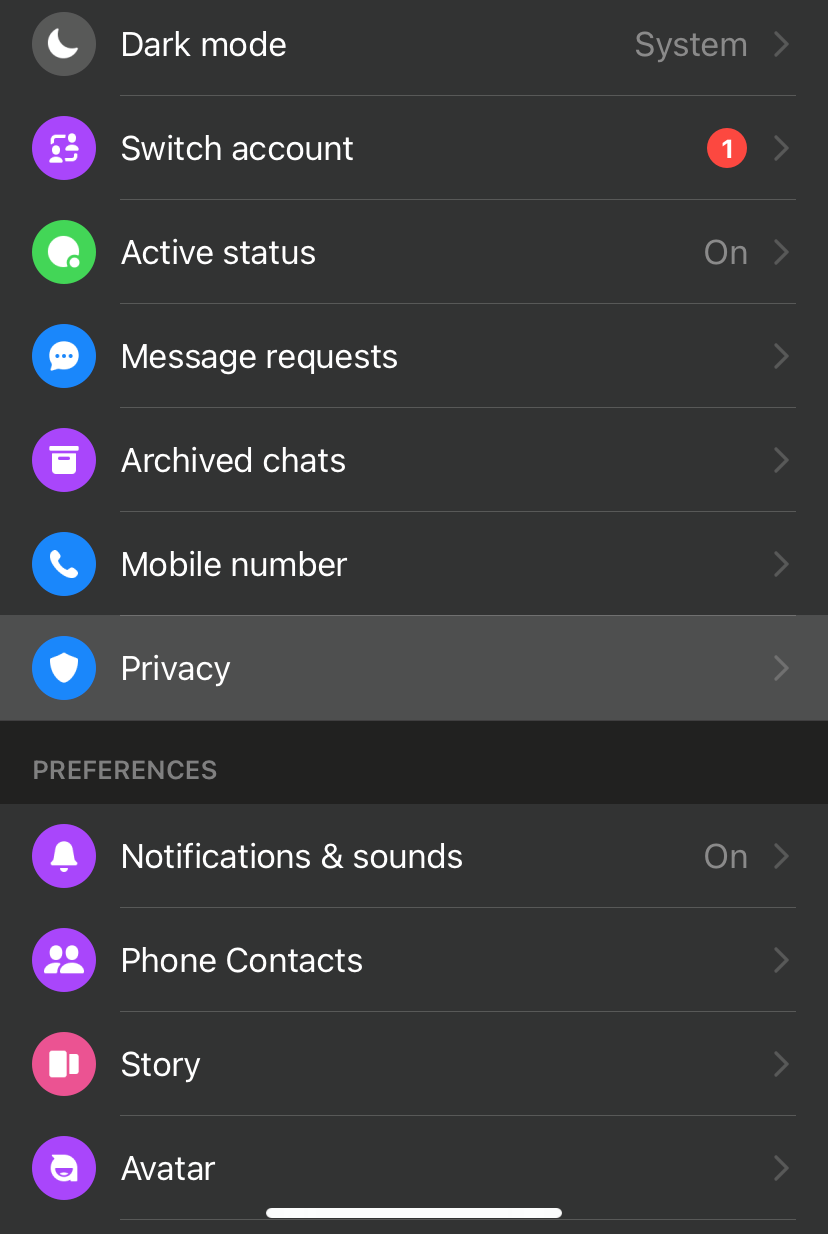The image size is (828, 1234).
Task: Tap Phone Contacts row
Action: click(414, 961)
